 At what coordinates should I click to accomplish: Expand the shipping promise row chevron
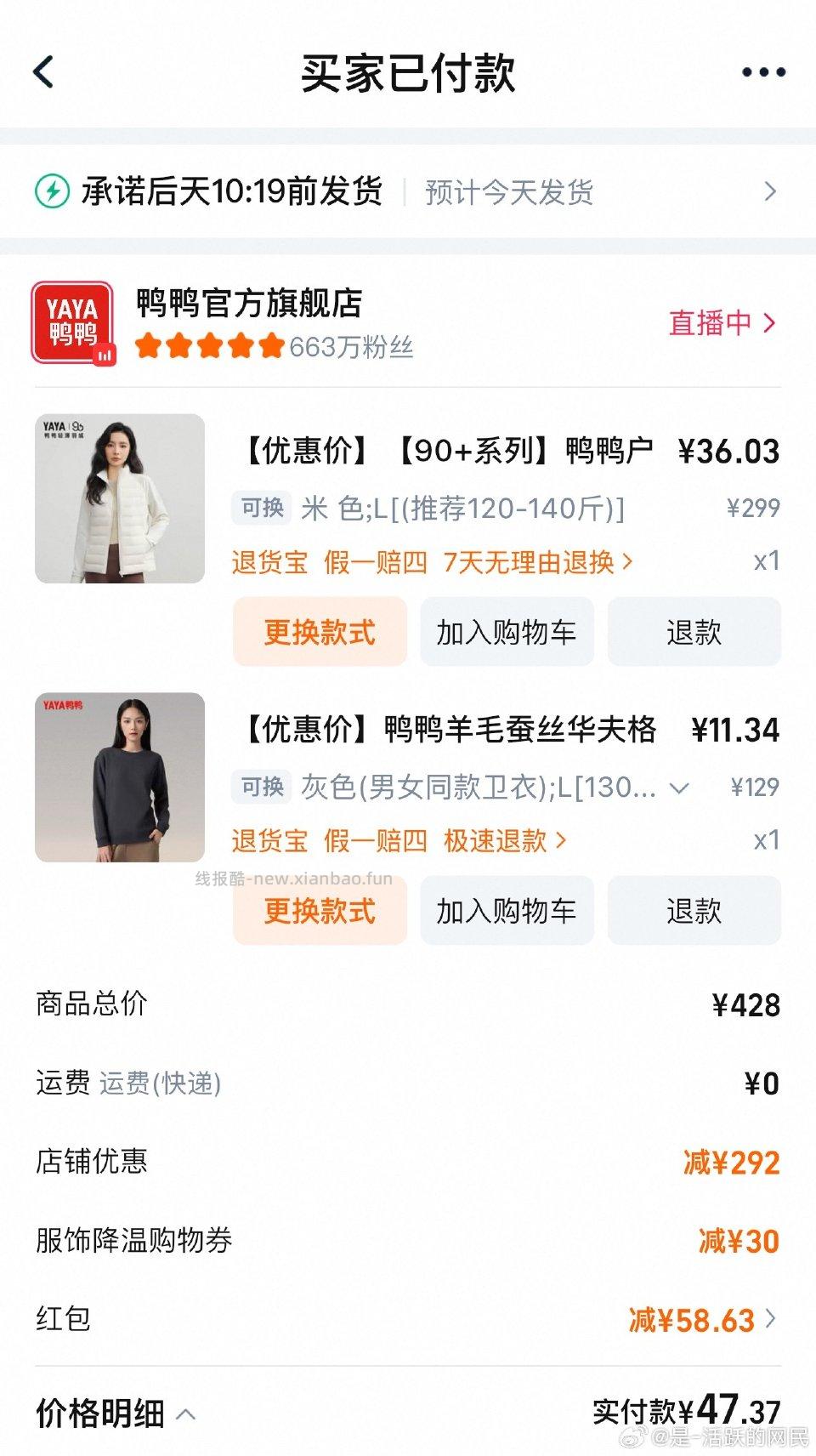(x=771, y=192)
